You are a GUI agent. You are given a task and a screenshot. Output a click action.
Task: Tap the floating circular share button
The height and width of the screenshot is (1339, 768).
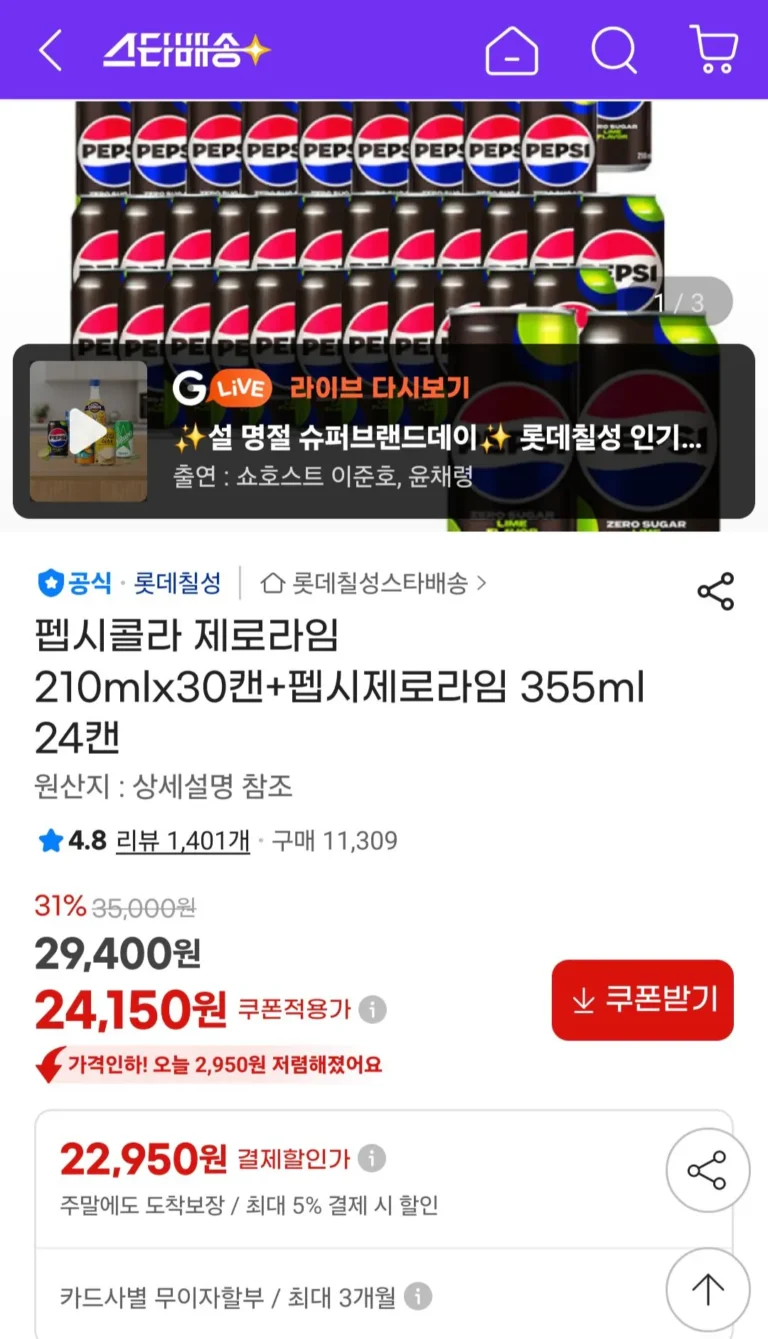707,1170
